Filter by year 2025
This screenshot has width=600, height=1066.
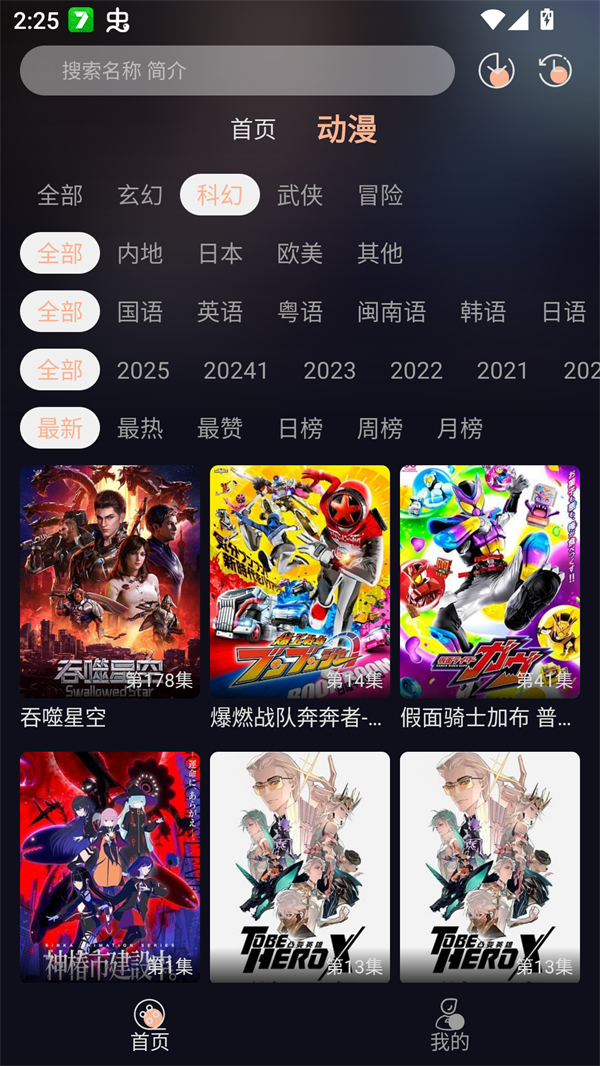143,370
